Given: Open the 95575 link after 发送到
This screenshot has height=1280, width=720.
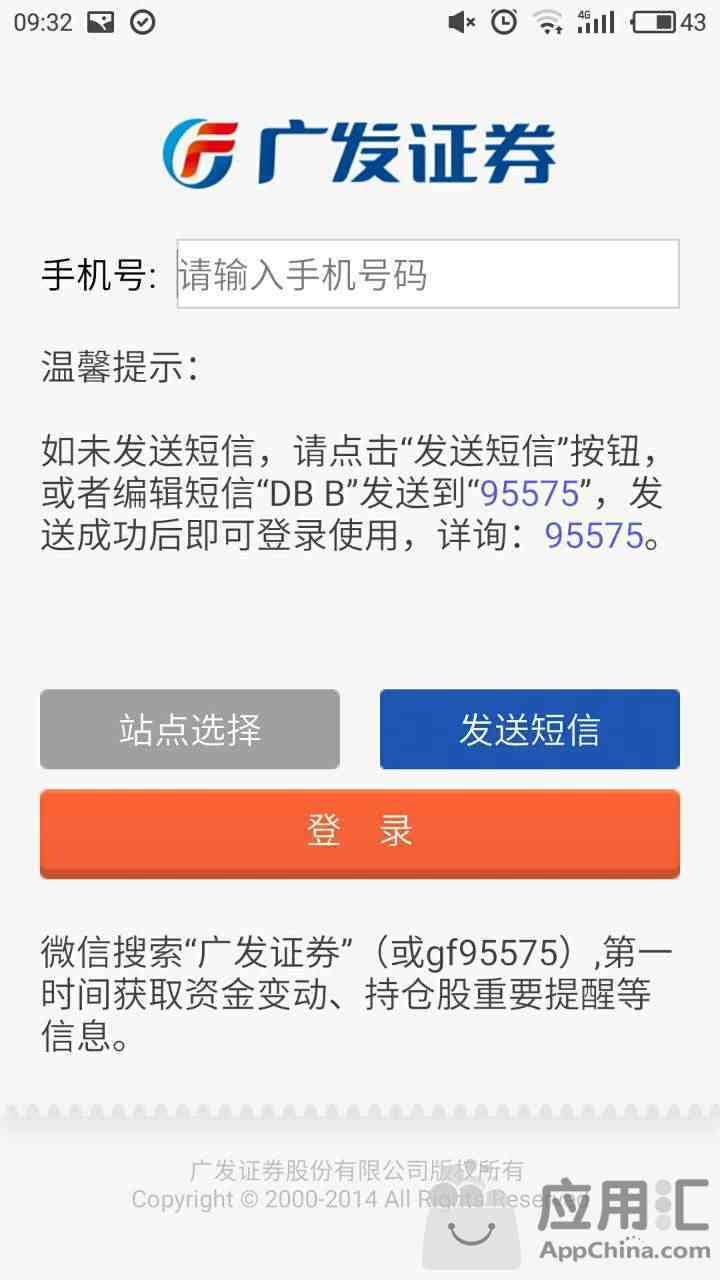Looking at the screenshot, I should (x=529, y=494).
